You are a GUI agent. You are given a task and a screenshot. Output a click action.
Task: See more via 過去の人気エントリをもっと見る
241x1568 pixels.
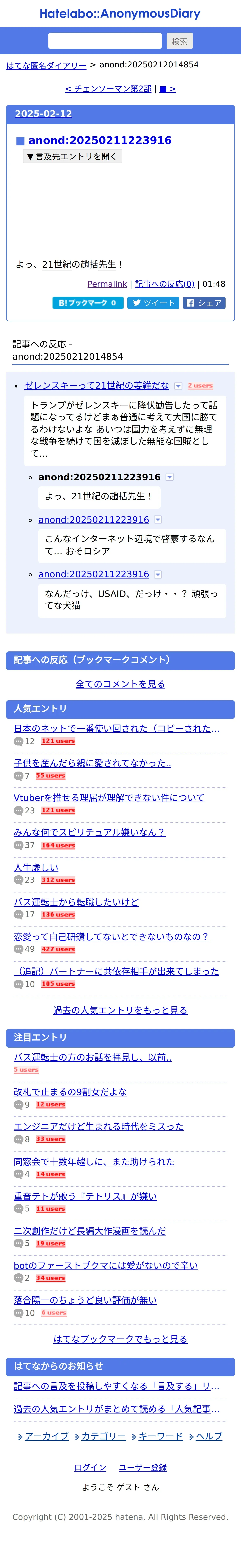(x=120, y=1010)
